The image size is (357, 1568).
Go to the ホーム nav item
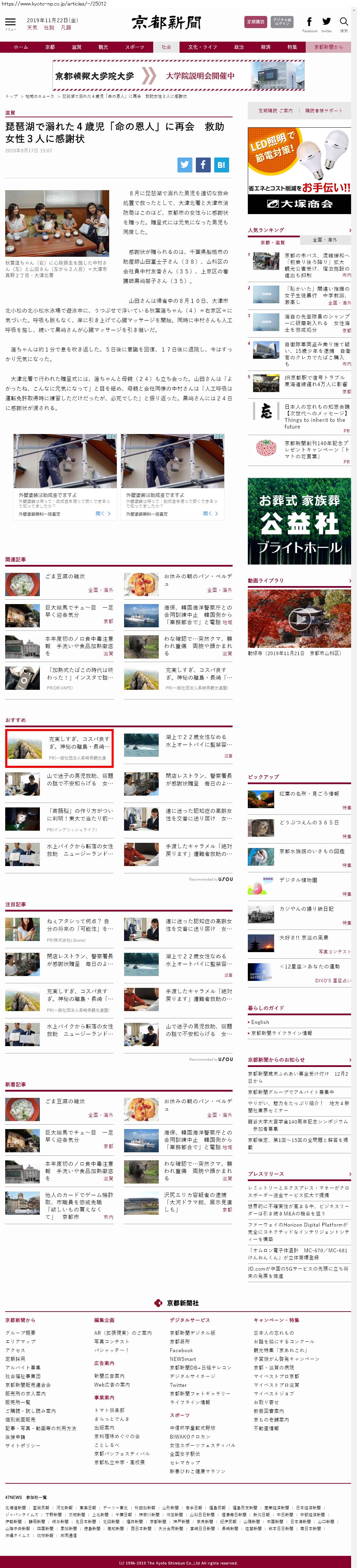20,47
